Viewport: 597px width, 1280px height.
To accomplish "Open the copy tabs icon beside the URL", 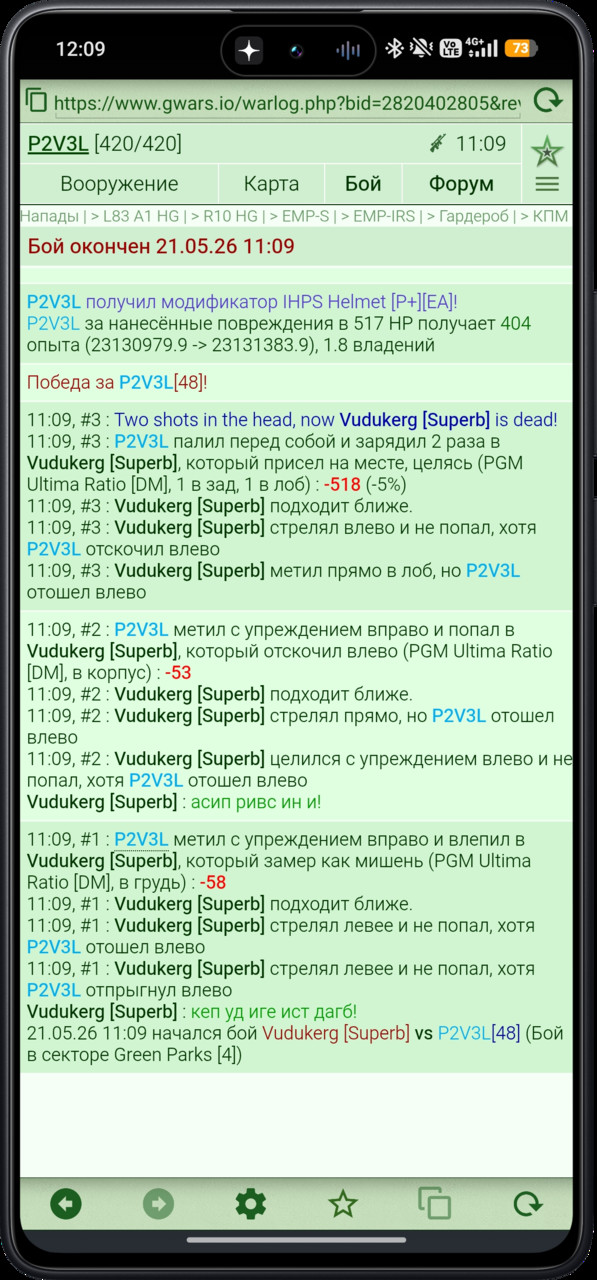I will click(37, 101).
